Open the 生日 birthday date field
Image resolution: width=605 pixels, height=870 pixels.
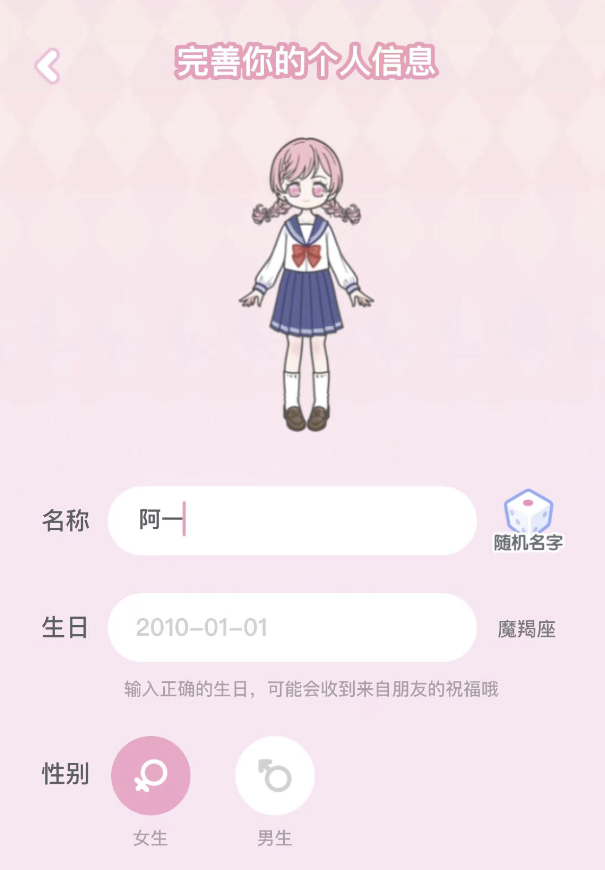click(291, 628)
